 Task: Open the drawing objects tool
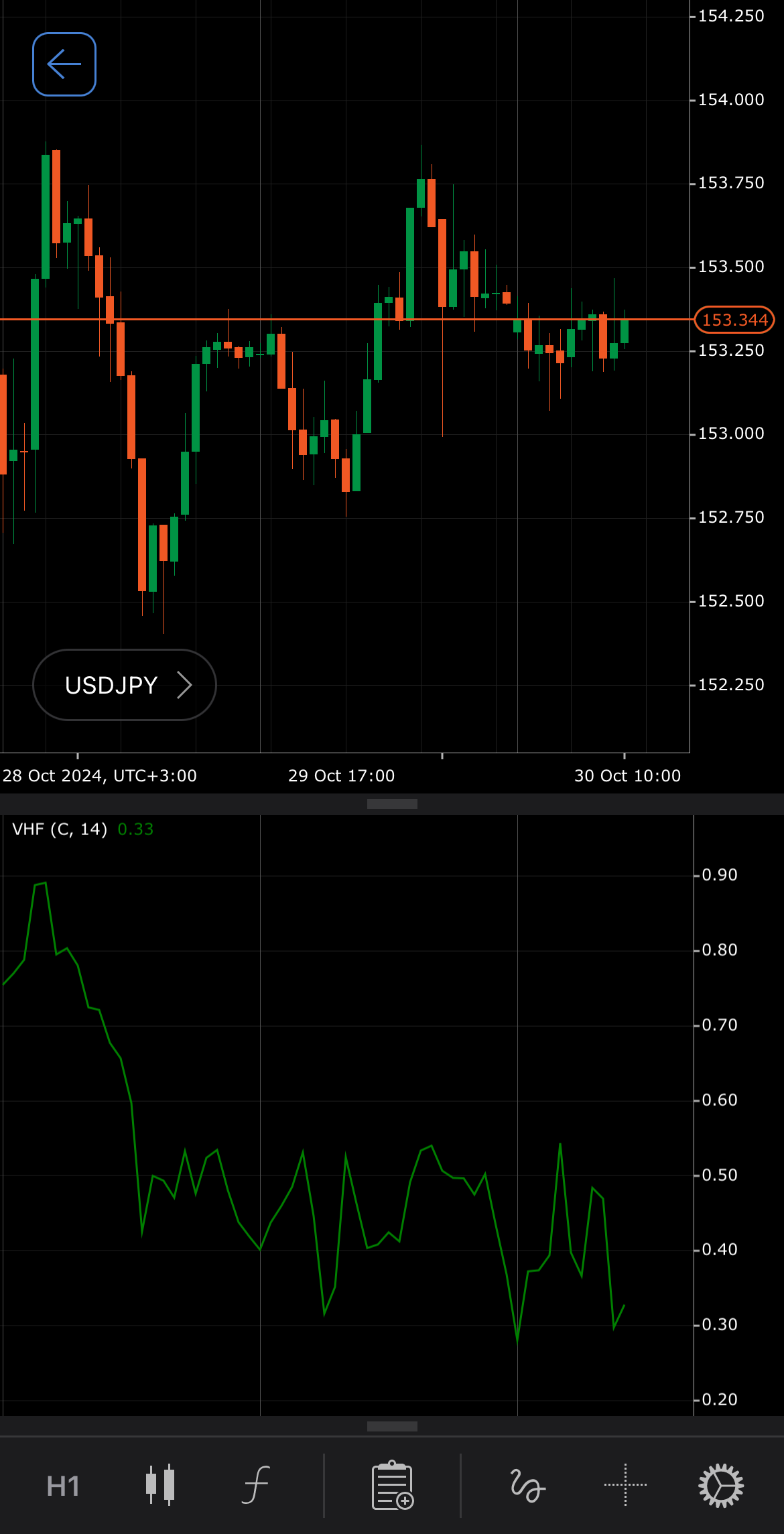pyautogui.click(x=527, y=1485)
